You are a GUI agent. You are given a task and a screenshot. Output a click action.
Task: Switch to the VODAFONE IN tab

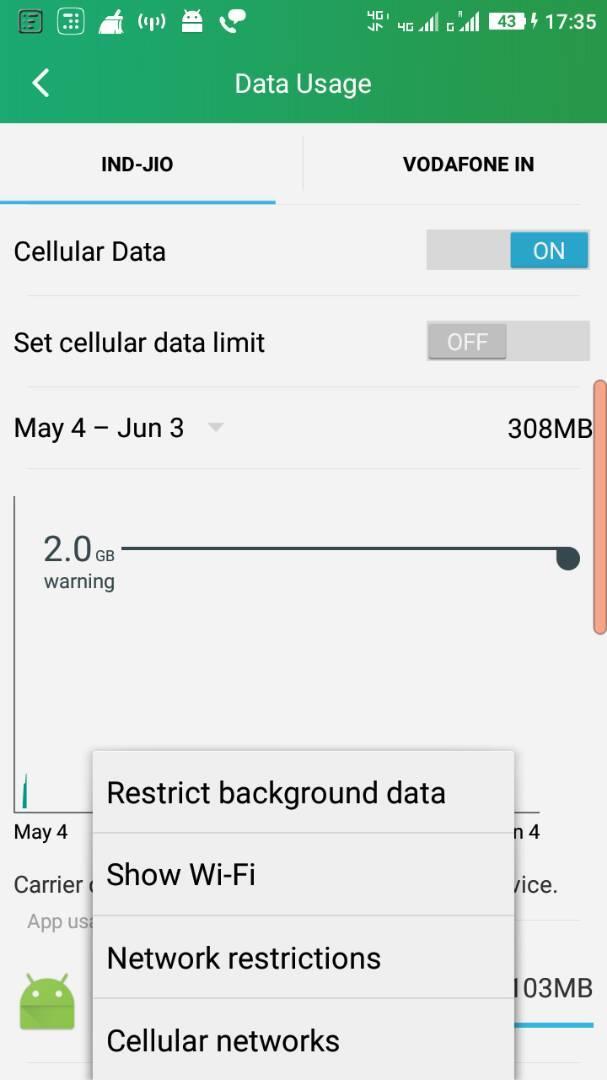click(x=468, y=164)
